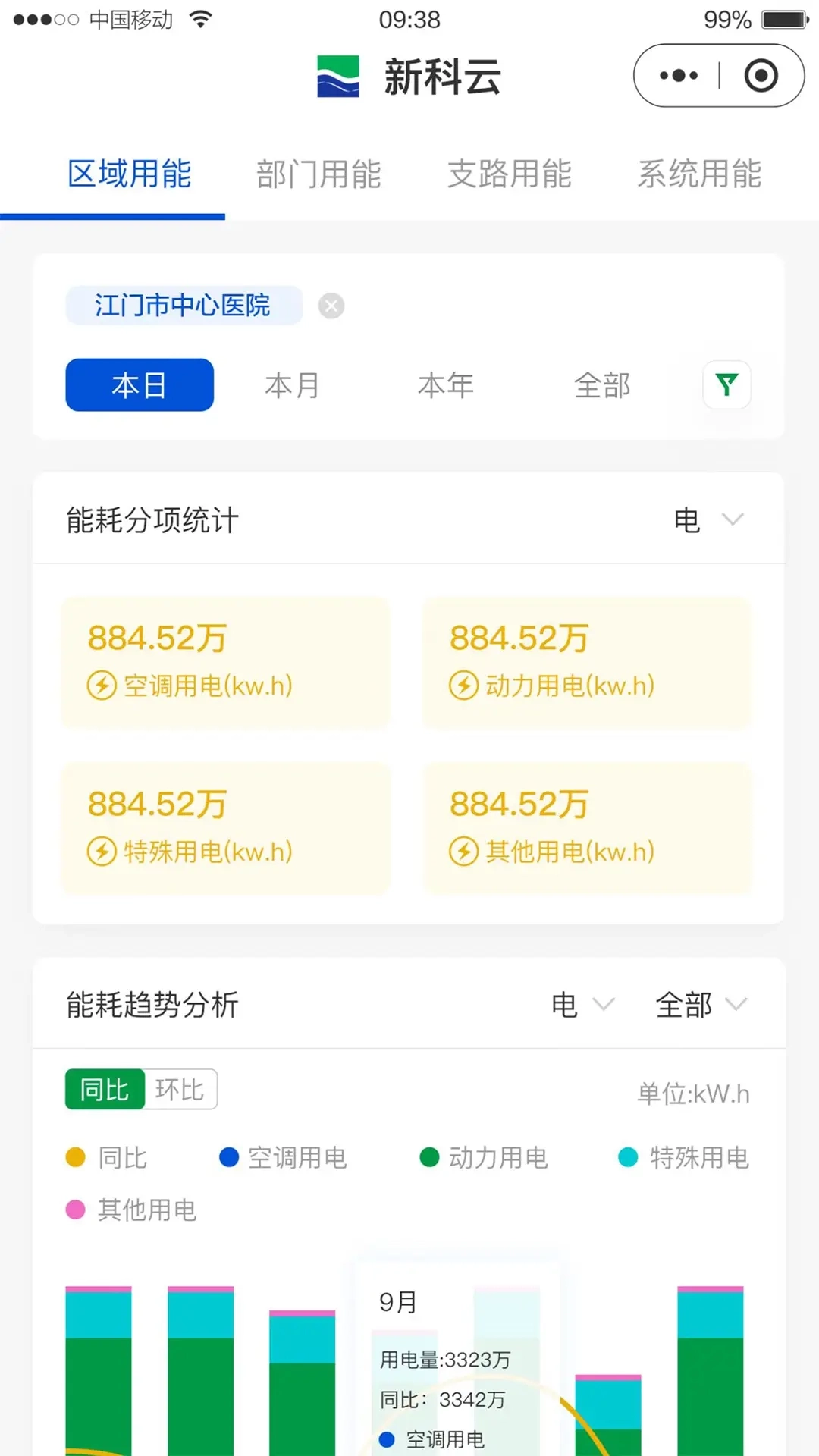This screenshot has height=1456, width=819.
Task: Tap the 动力用电 lightning bolt icon
Action: tap(463, 686)
